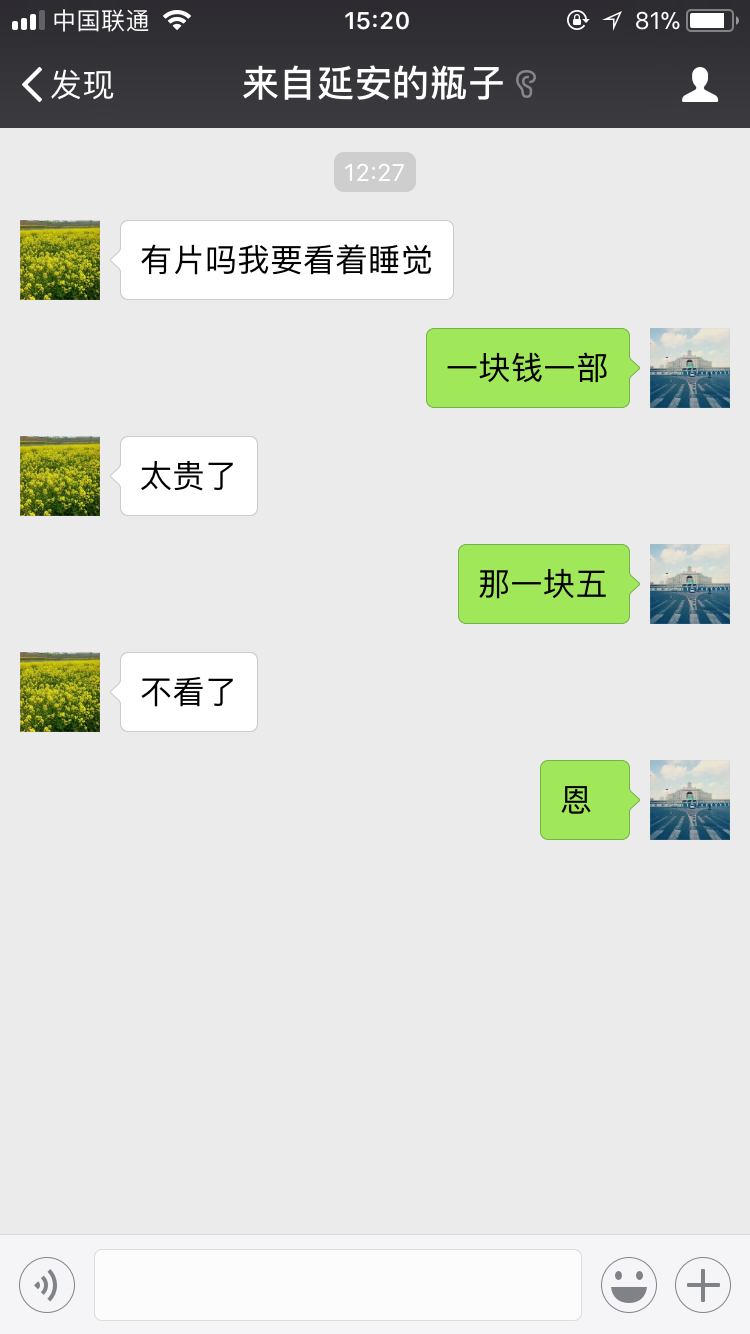Tap sender's avatar beside 不看了

60,692
